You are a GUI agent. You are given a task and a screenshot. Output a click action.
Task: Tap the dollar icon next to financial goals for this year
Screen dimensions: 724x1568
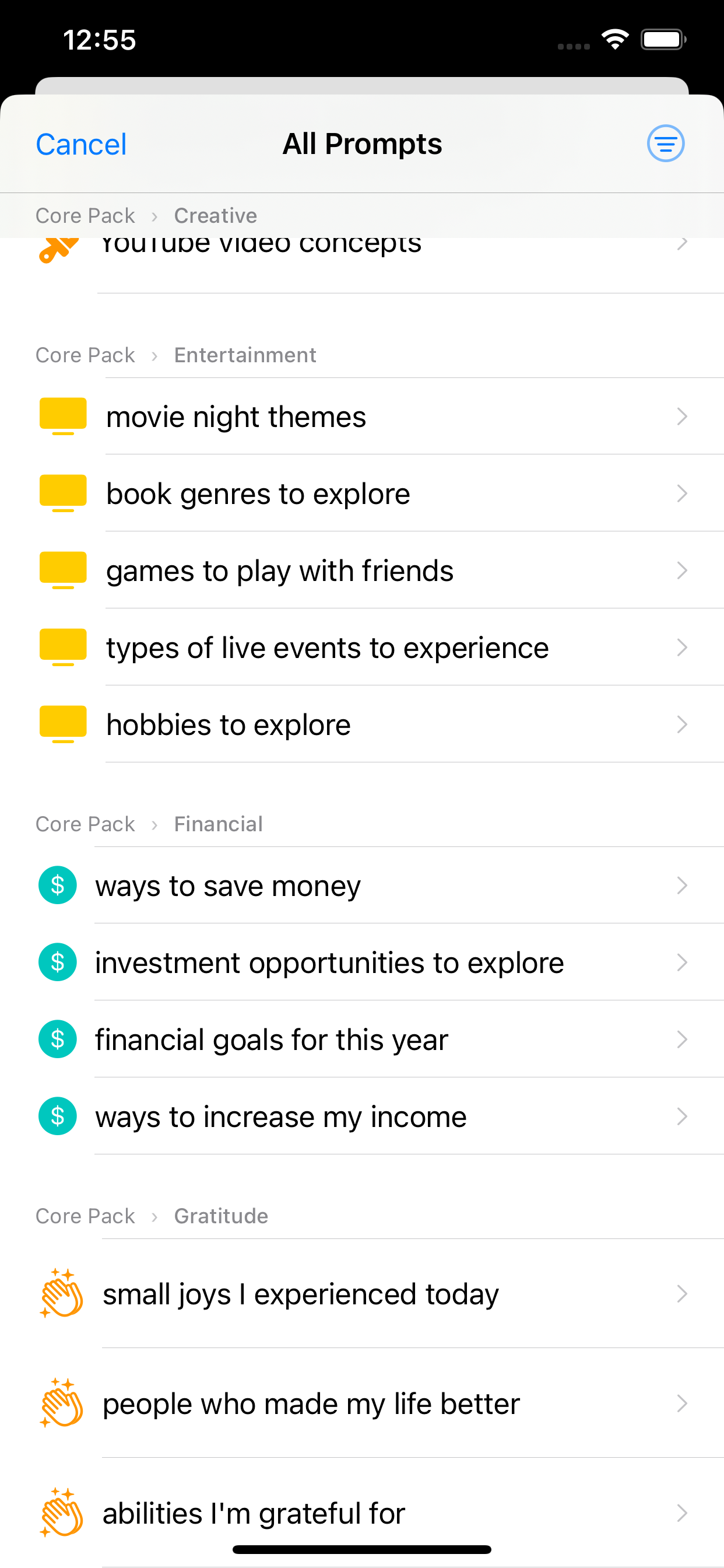click(x=57, y=1039)
